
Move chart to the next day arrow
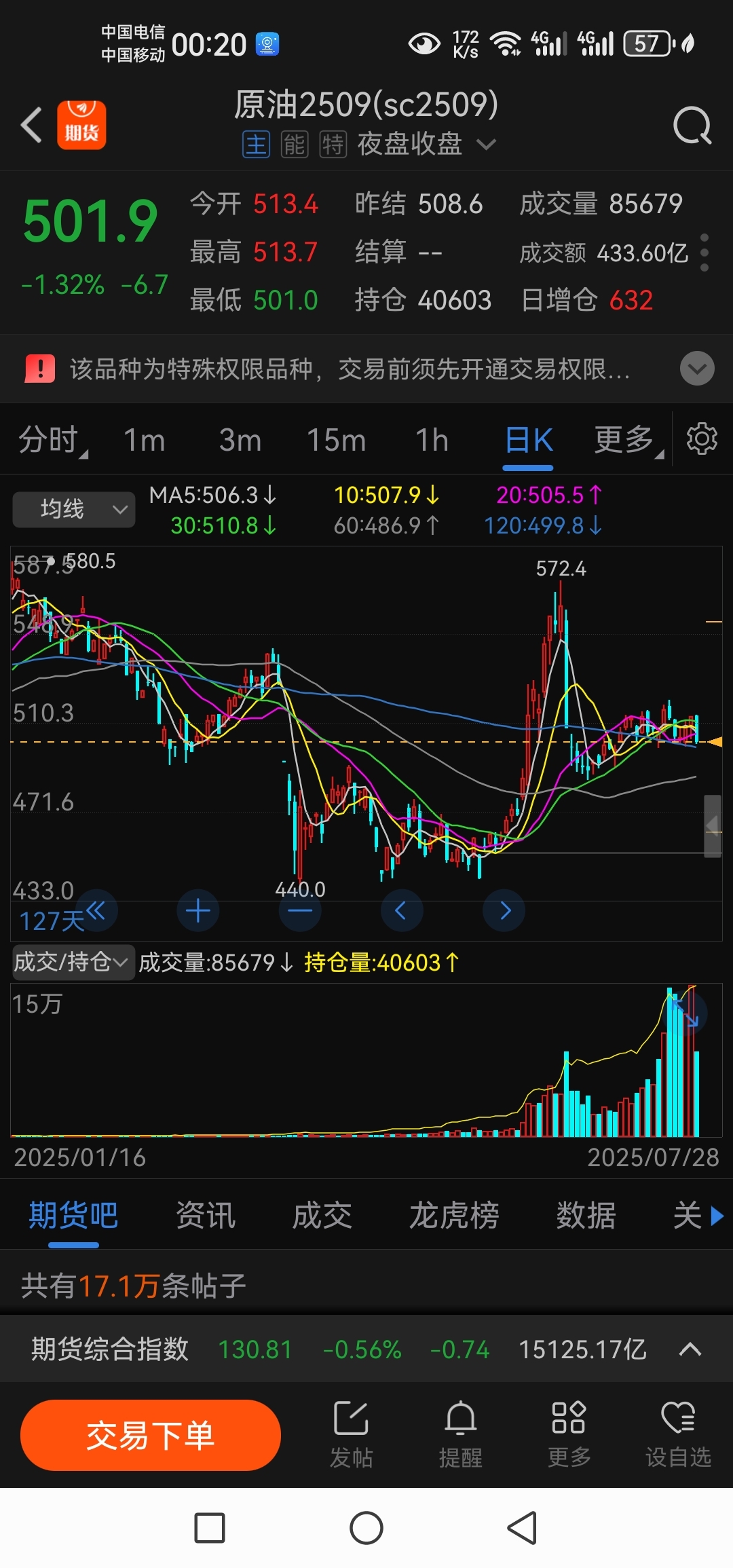coord(504,910)
